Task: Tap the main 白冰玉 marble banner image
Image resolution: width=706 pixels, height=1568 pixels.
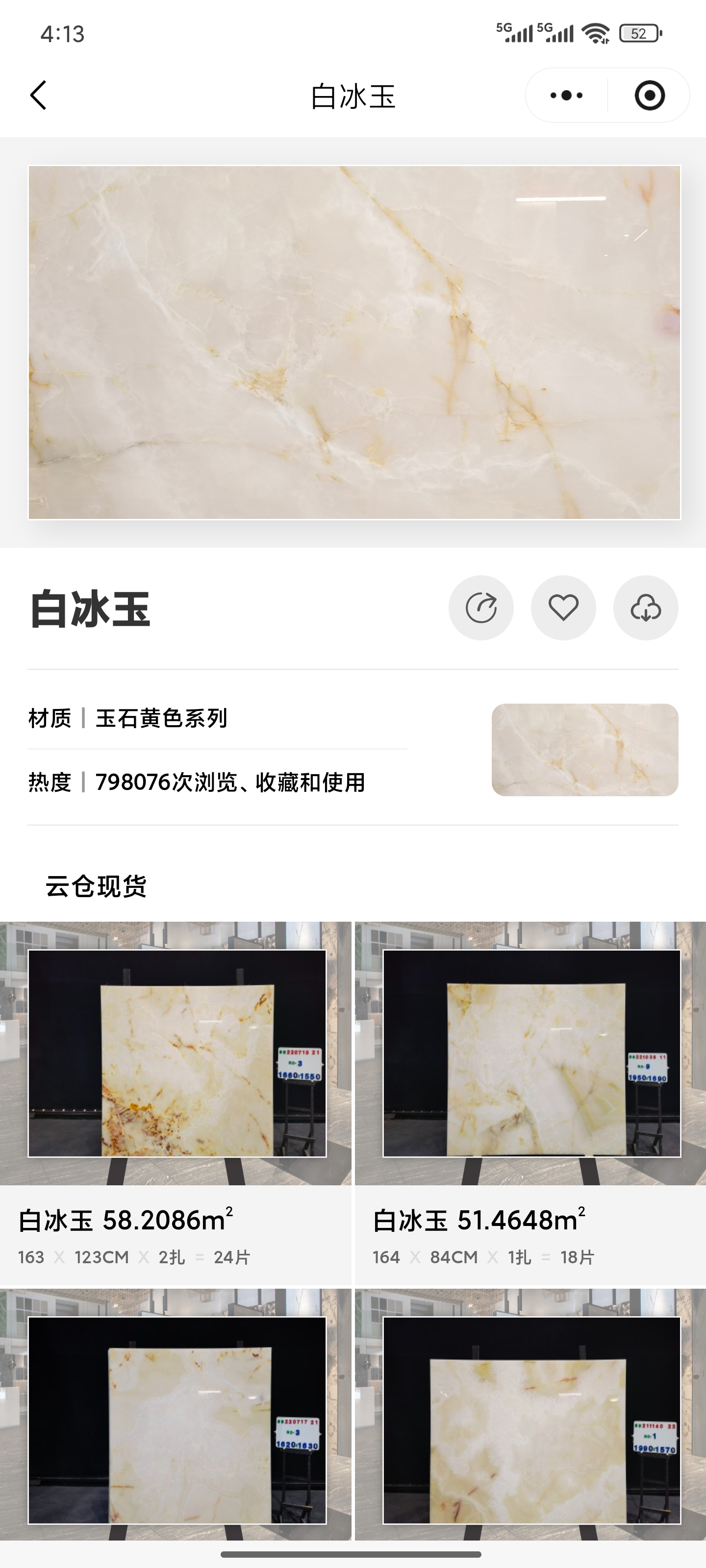Action: point(353,342)
